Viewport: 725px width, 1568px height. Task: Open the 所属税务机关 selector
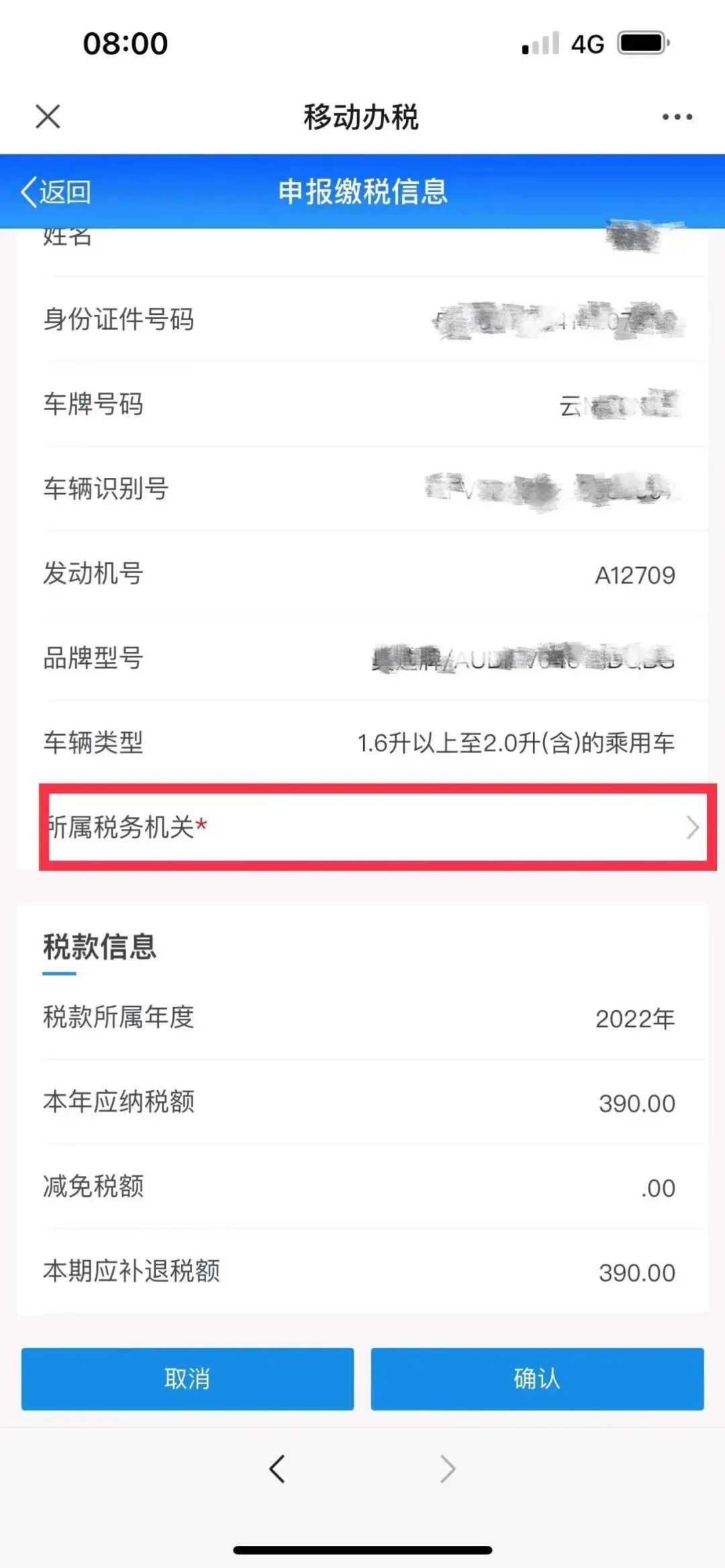(x=377, y=827)
